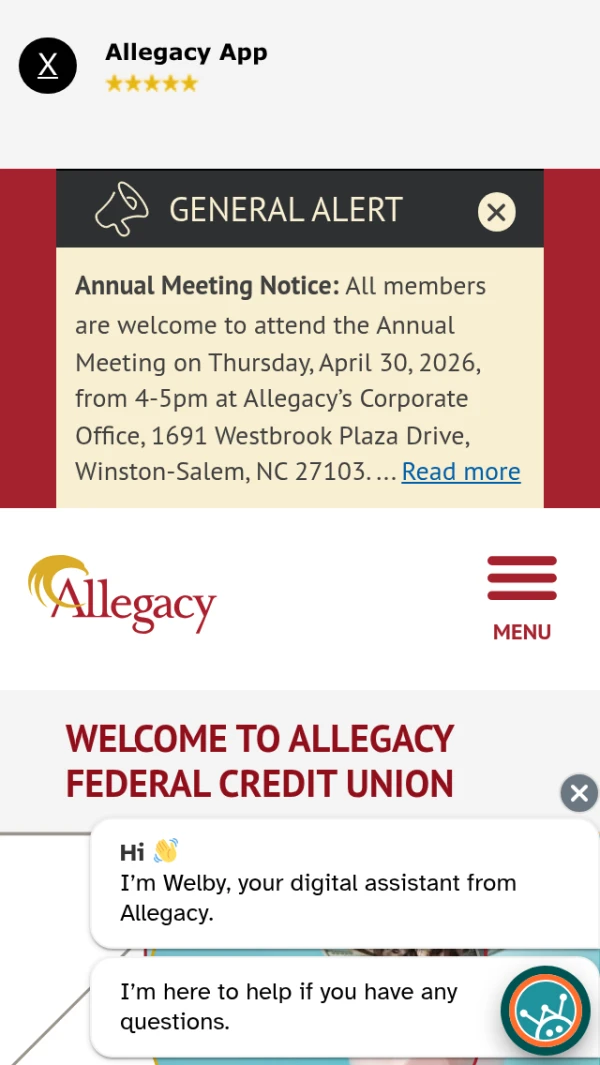Go to Allegacy home via logo

pos(122,594)
